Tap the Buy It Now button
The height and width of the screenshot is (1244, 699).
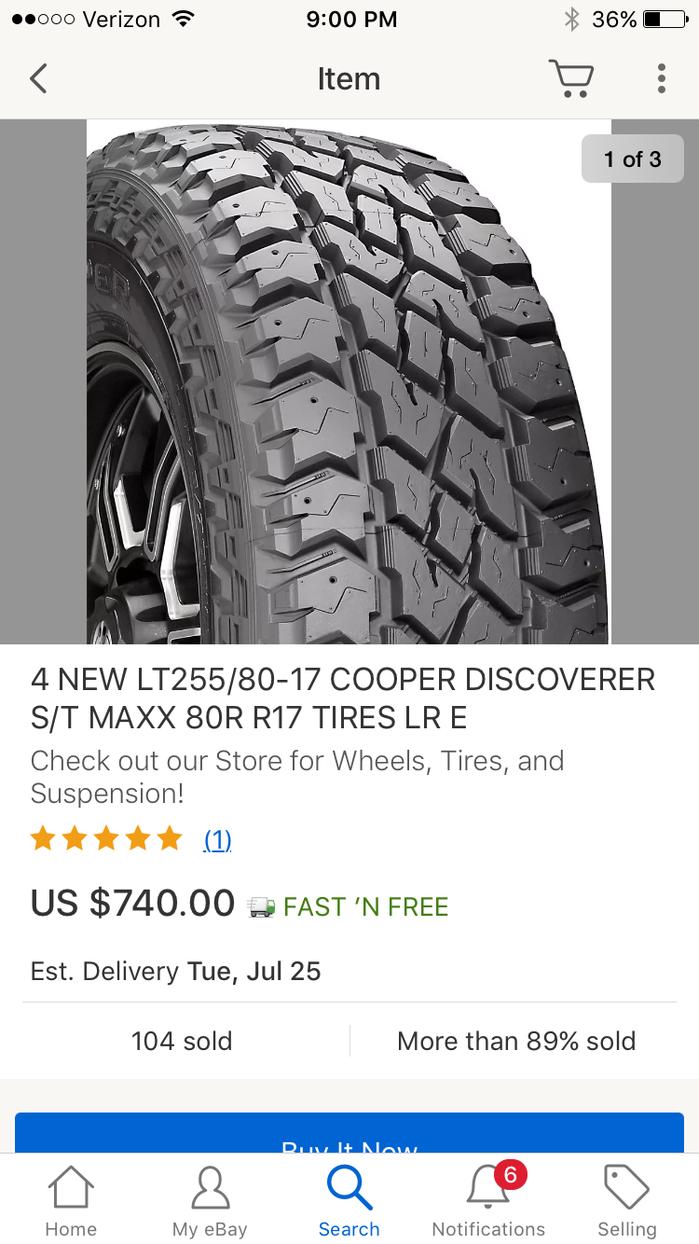tap(349, 1133)
